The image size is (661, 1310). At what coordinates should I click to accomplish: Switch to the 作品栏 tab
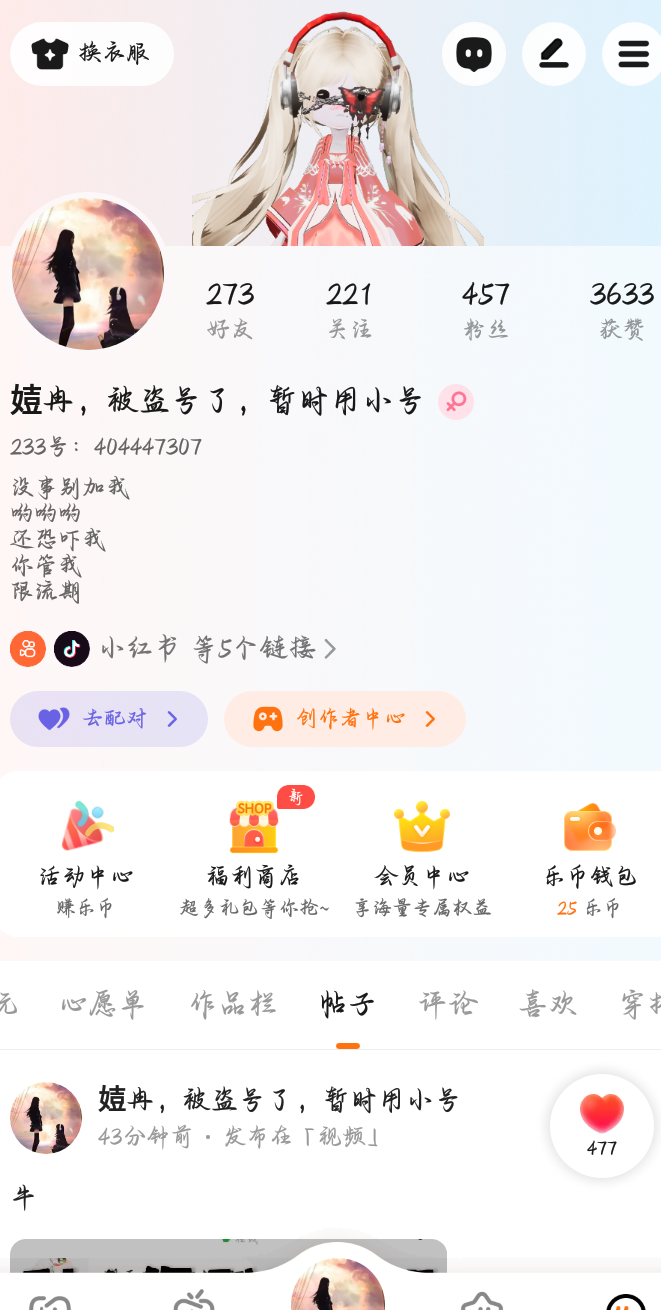click(233, 1003)
